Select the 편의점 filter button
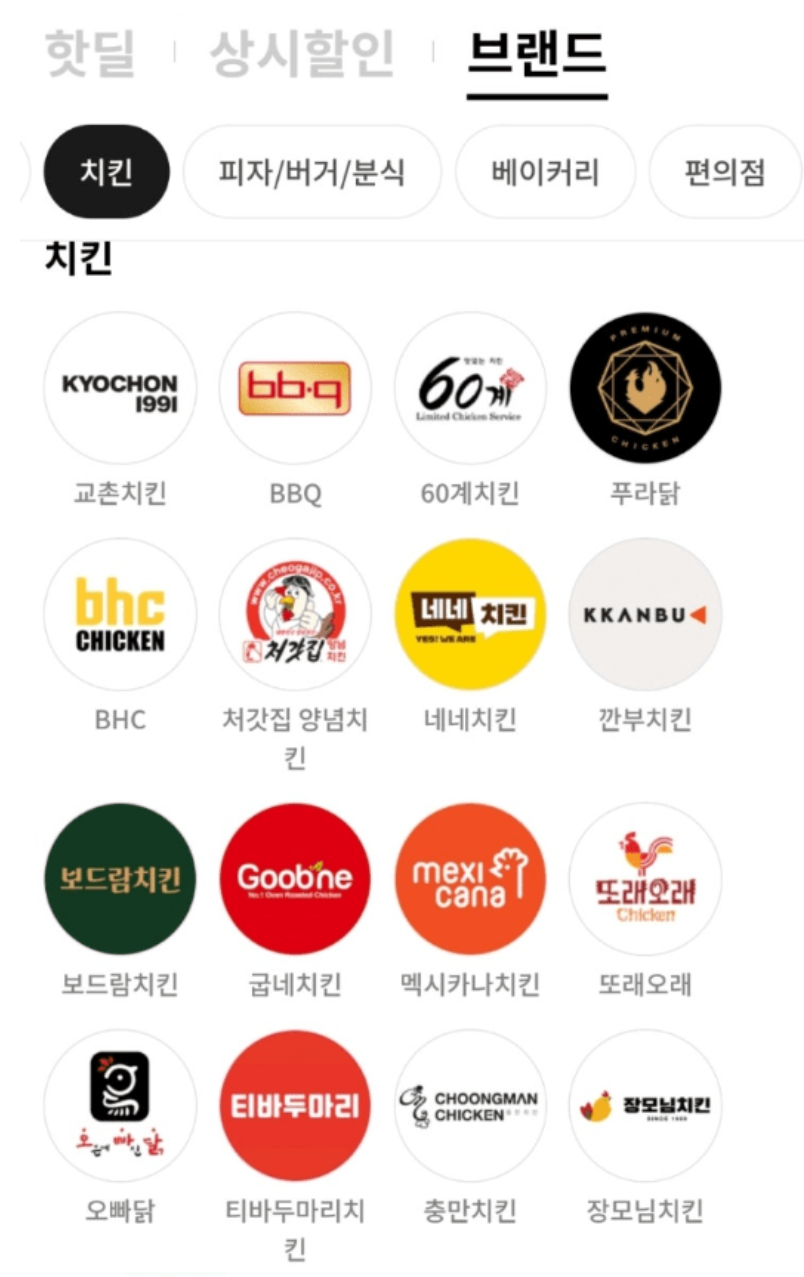Image resolution: width=804 pixels, height=1277 pixels. point(725,172)
